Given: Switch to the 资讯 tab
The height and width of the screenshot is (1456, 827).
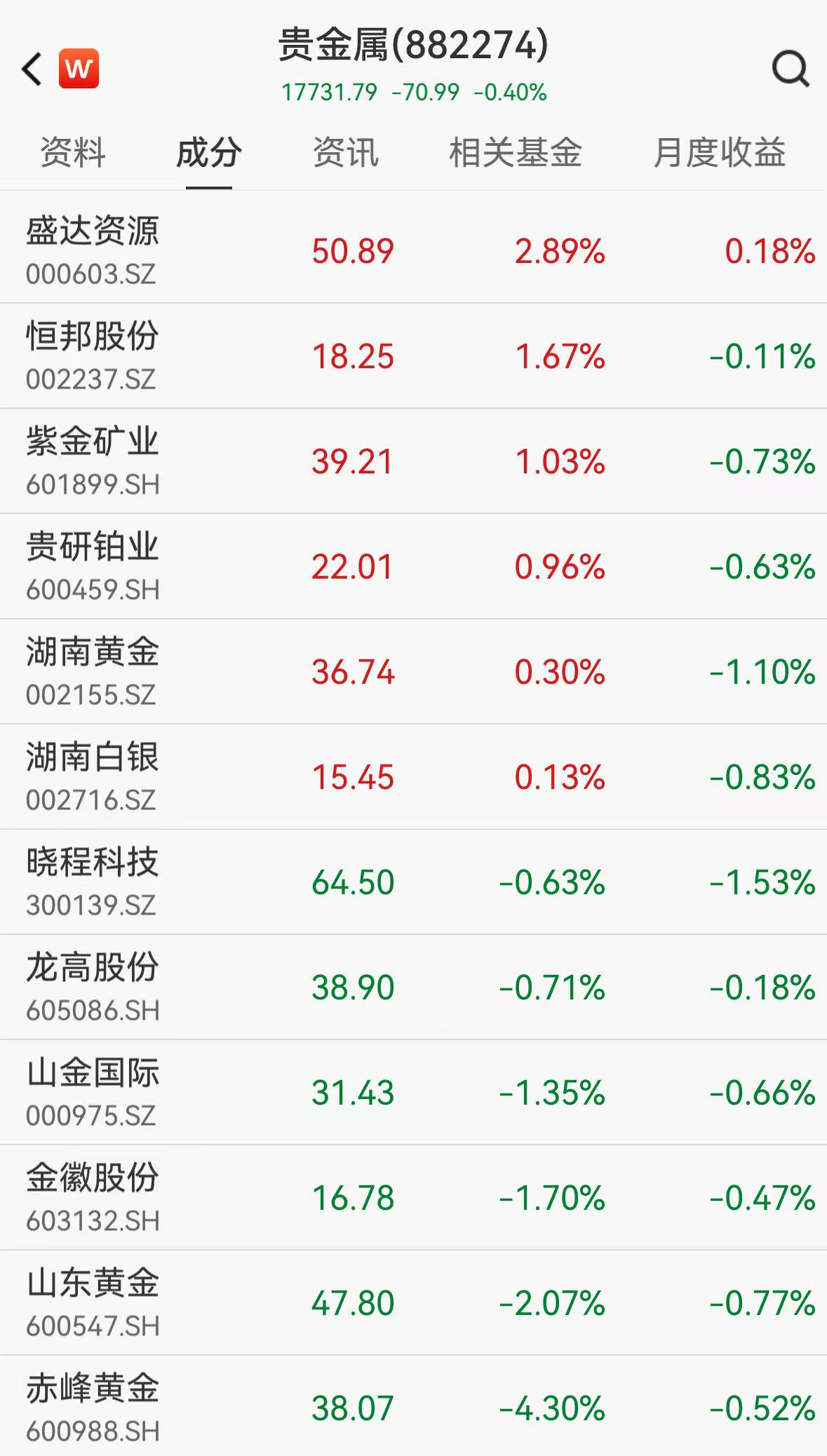Looking at the screenshot, I should 345,152.
